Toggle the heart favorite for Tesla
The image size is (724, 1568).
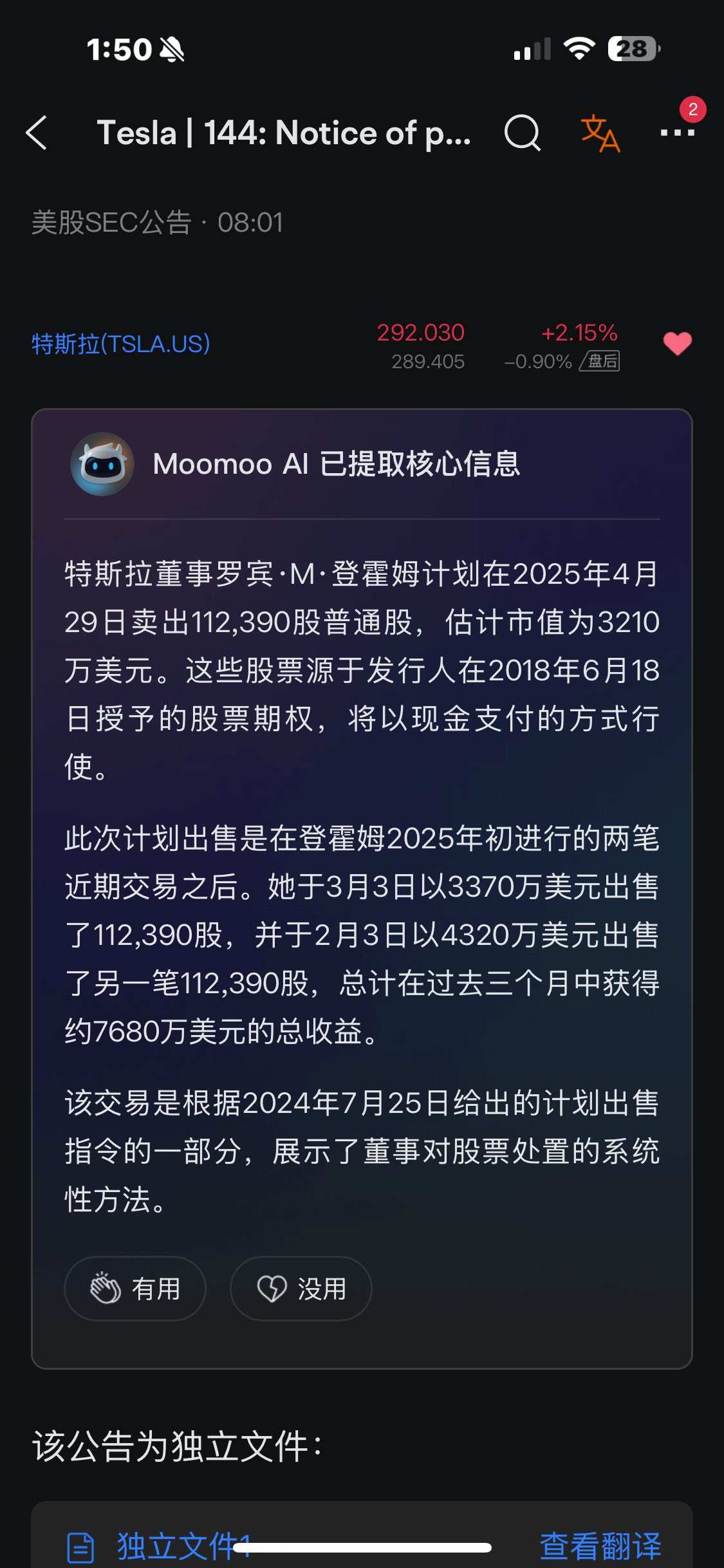(x=677, y=344)
